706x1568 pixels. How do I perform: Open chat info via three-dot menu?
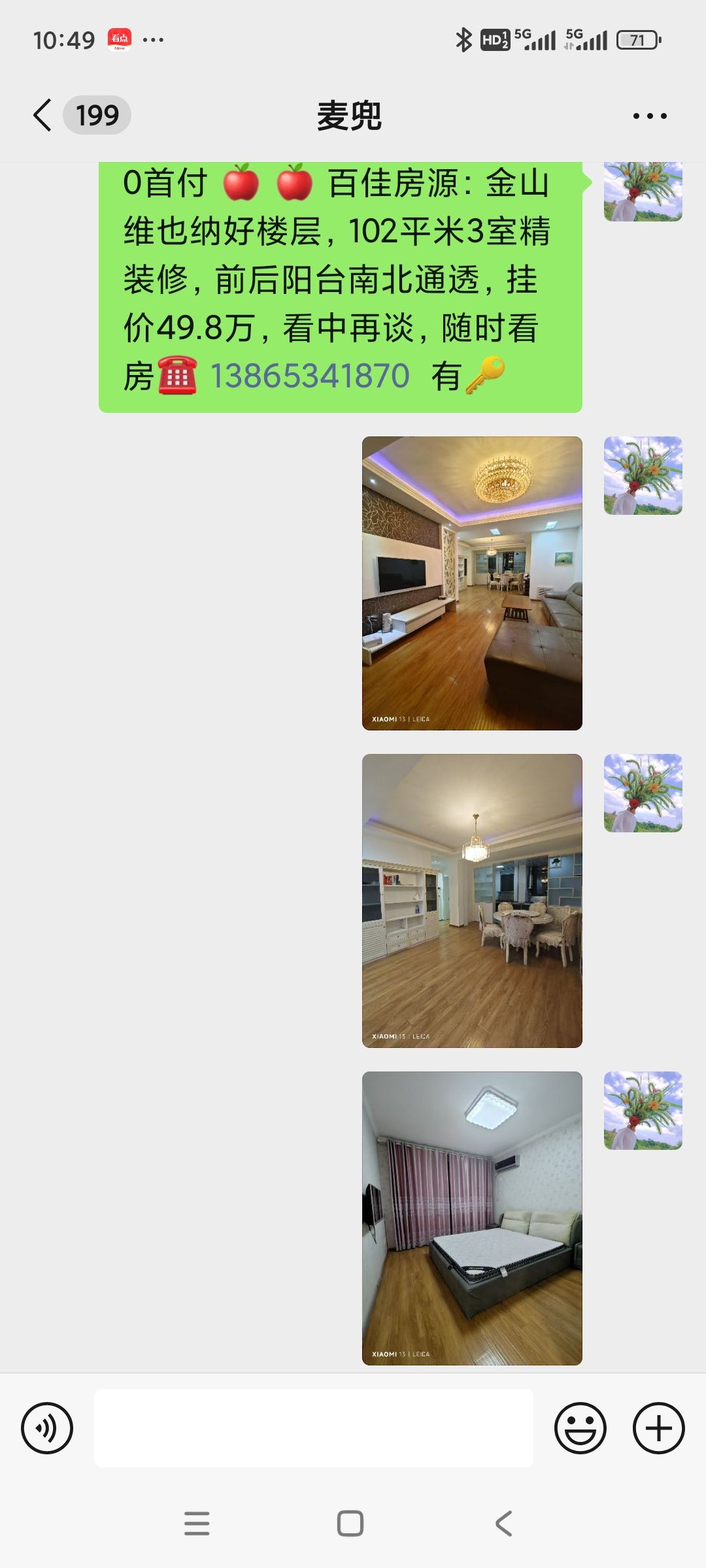coord(650,116)
